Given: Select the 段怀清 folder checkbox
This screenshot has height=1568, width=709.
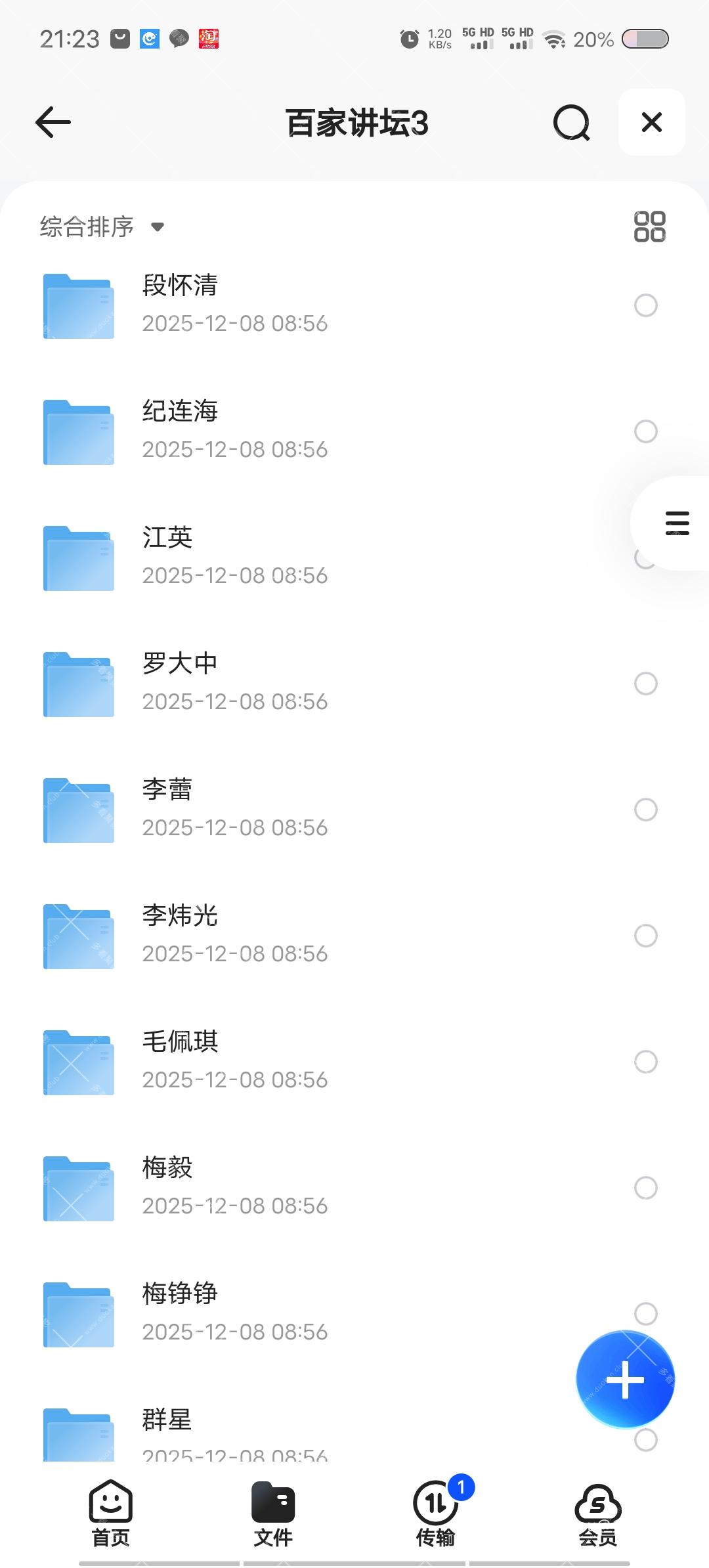Looking at the screenshot, I should pos(645,305).
